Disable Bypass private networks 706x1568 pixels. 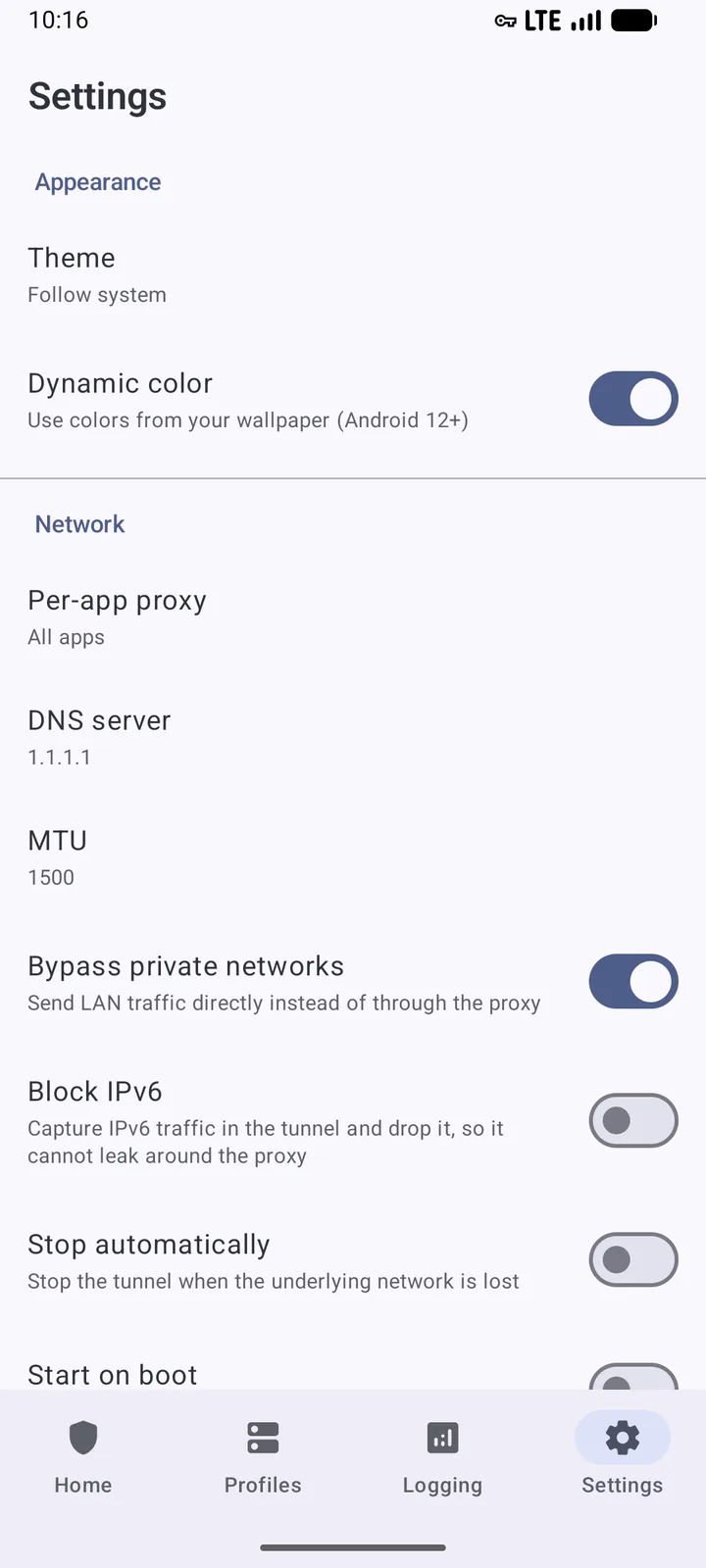point(633,981)
